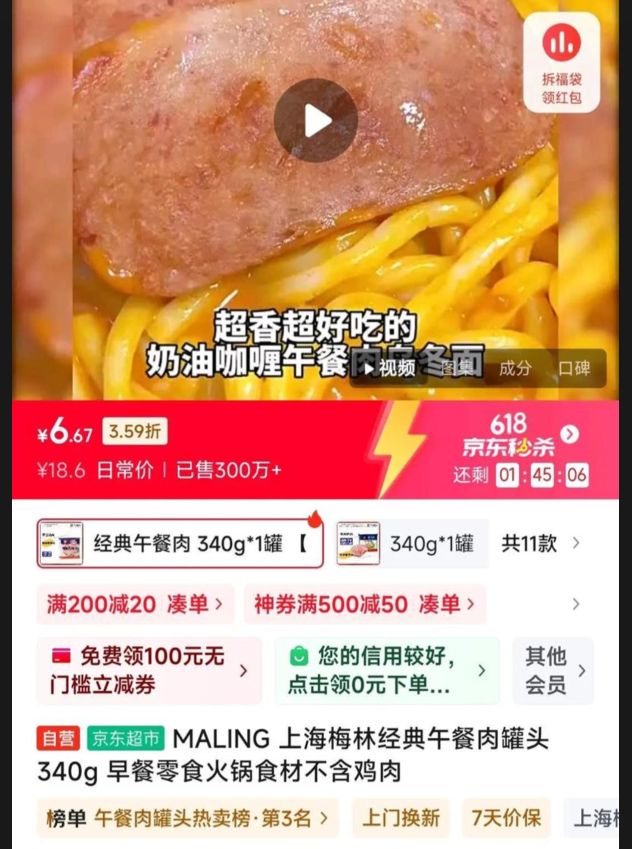Screen dimensions: 632x849
Task: Switch to the 视频 media tab
Action: tap(386, 368)
